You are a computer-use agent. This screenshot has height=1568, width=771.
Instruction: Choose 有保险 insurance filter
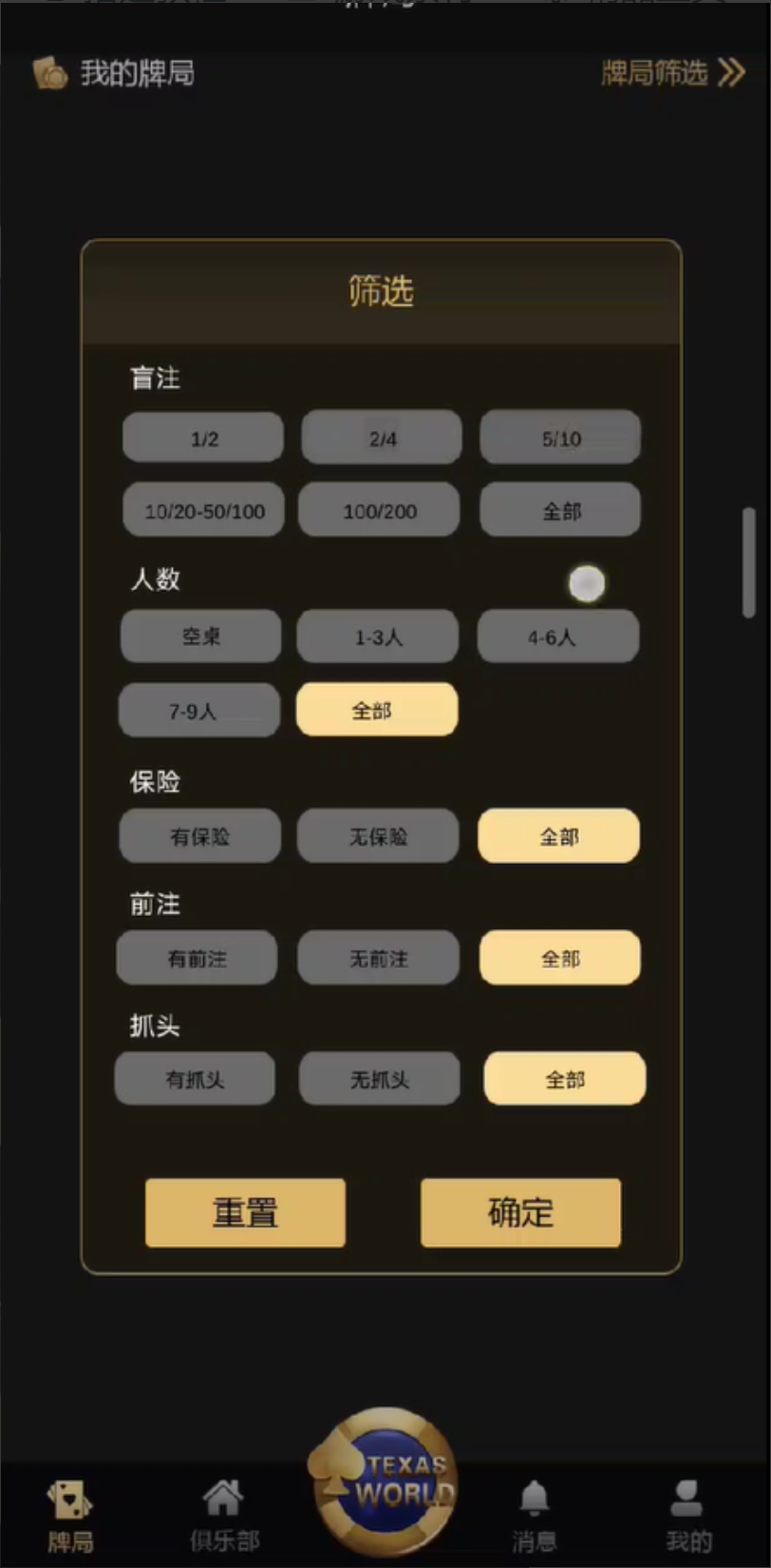point(199,836)
